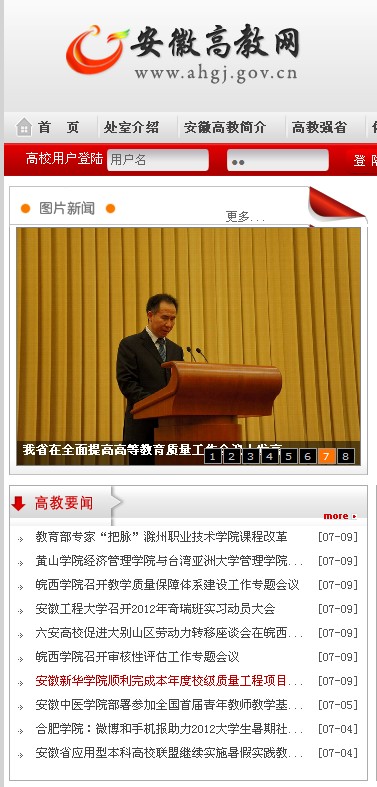Open 滁州职业技术学院课程改革 news item

point(161,537)
